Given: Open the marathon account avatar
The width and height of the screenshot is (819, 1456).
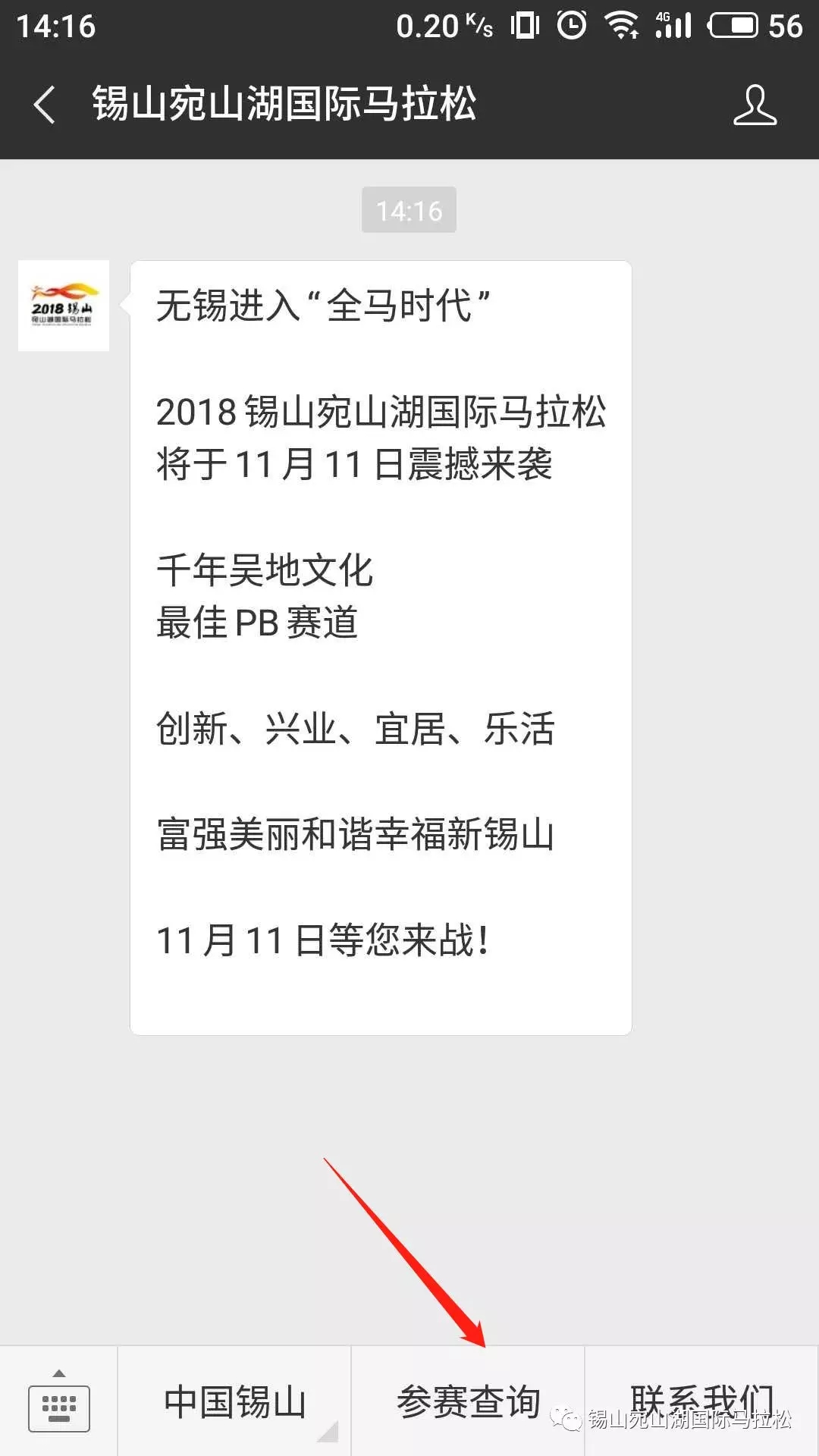Looking at the screenshot, I should click(x=64, y=306).
